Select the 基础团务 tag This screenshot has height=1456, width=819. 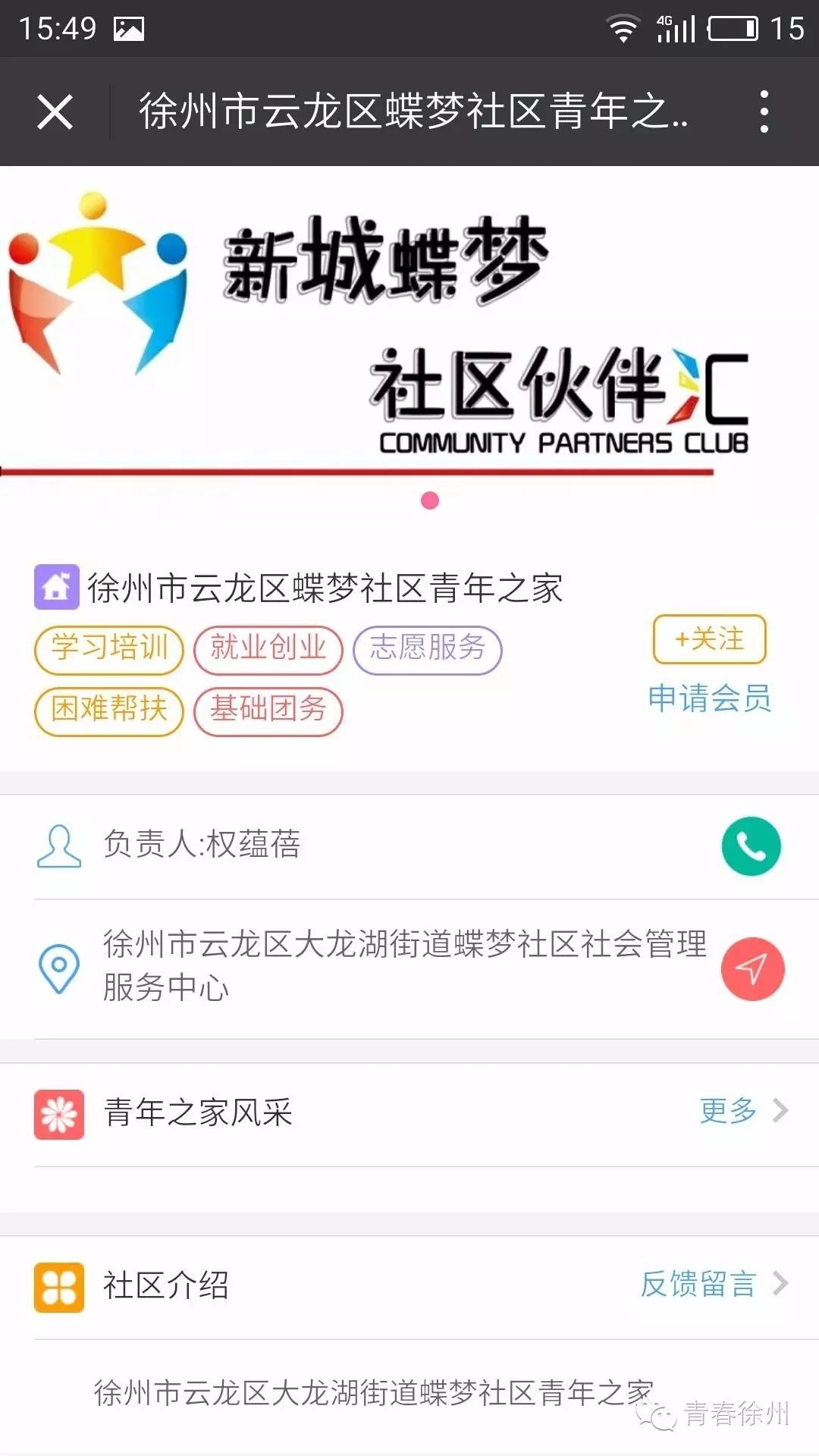(269, 711)
